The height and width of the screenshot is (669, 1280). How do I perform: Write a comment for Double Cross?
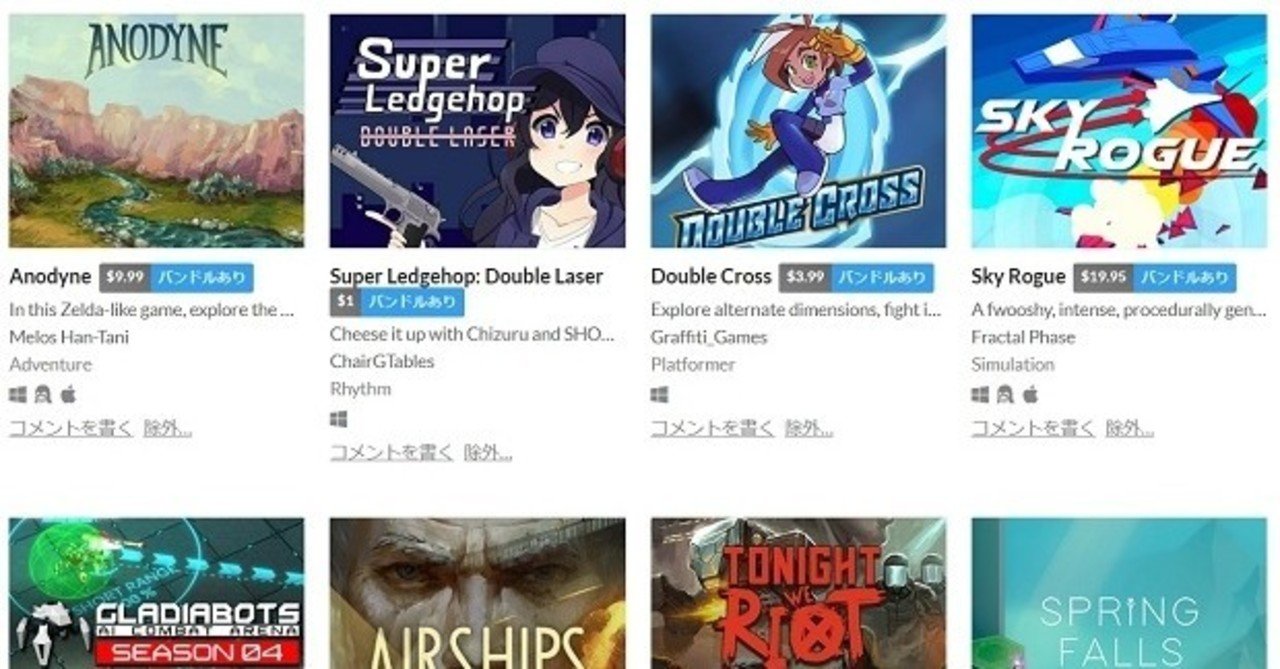coord(713,429)
